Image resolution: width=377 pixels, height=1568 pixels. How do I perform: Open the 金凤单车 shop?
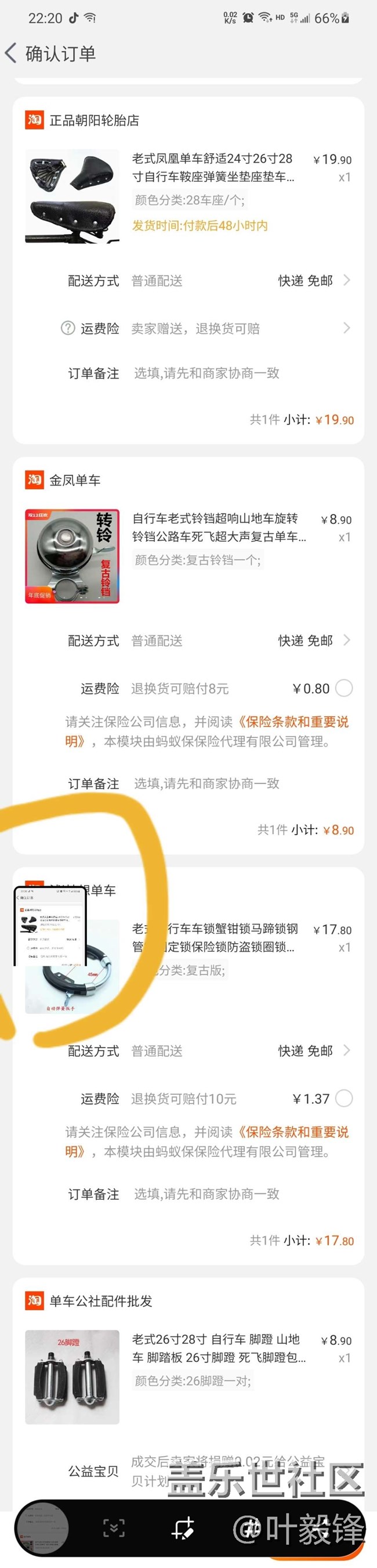pos(75,480)
